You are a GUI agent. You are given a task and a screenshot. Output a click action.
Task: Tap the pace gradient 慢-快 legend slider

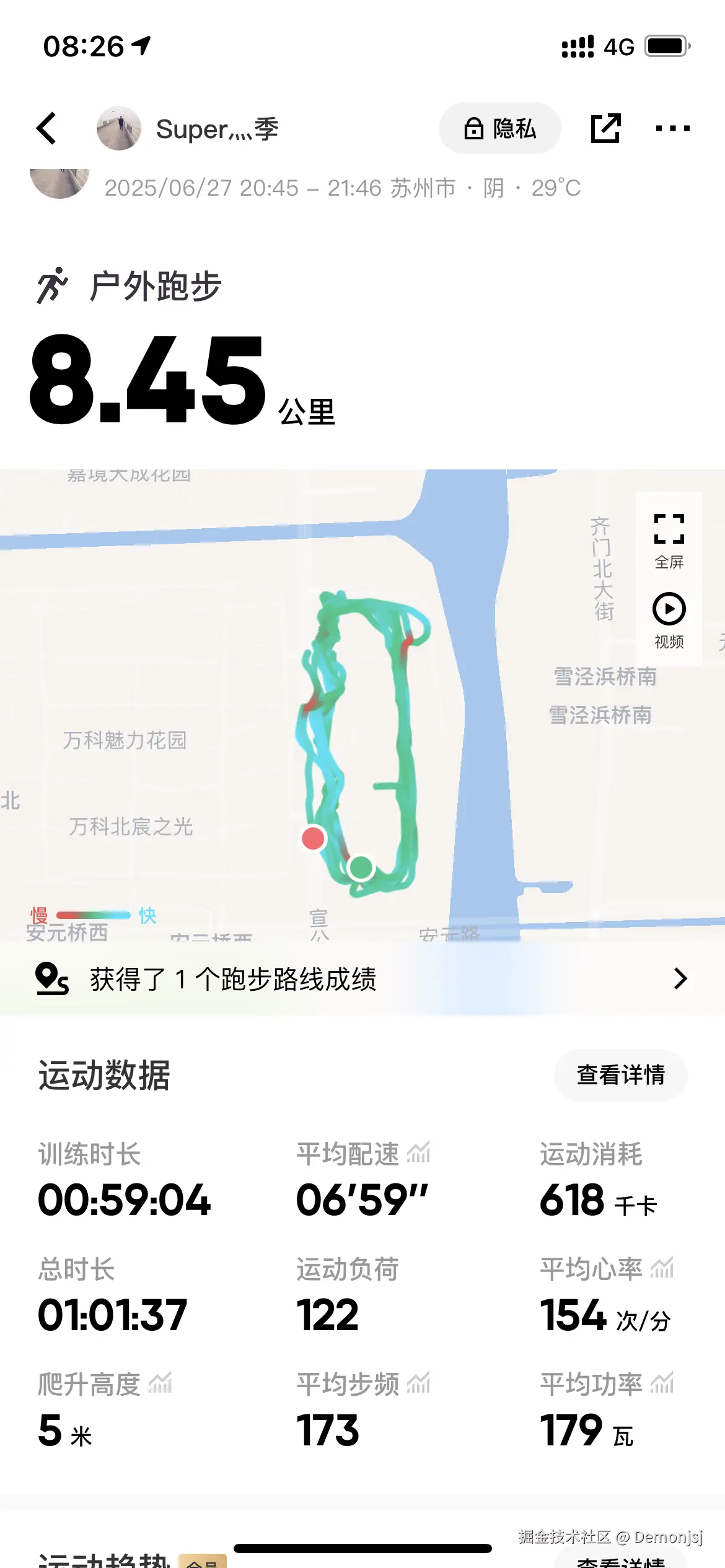93,915
